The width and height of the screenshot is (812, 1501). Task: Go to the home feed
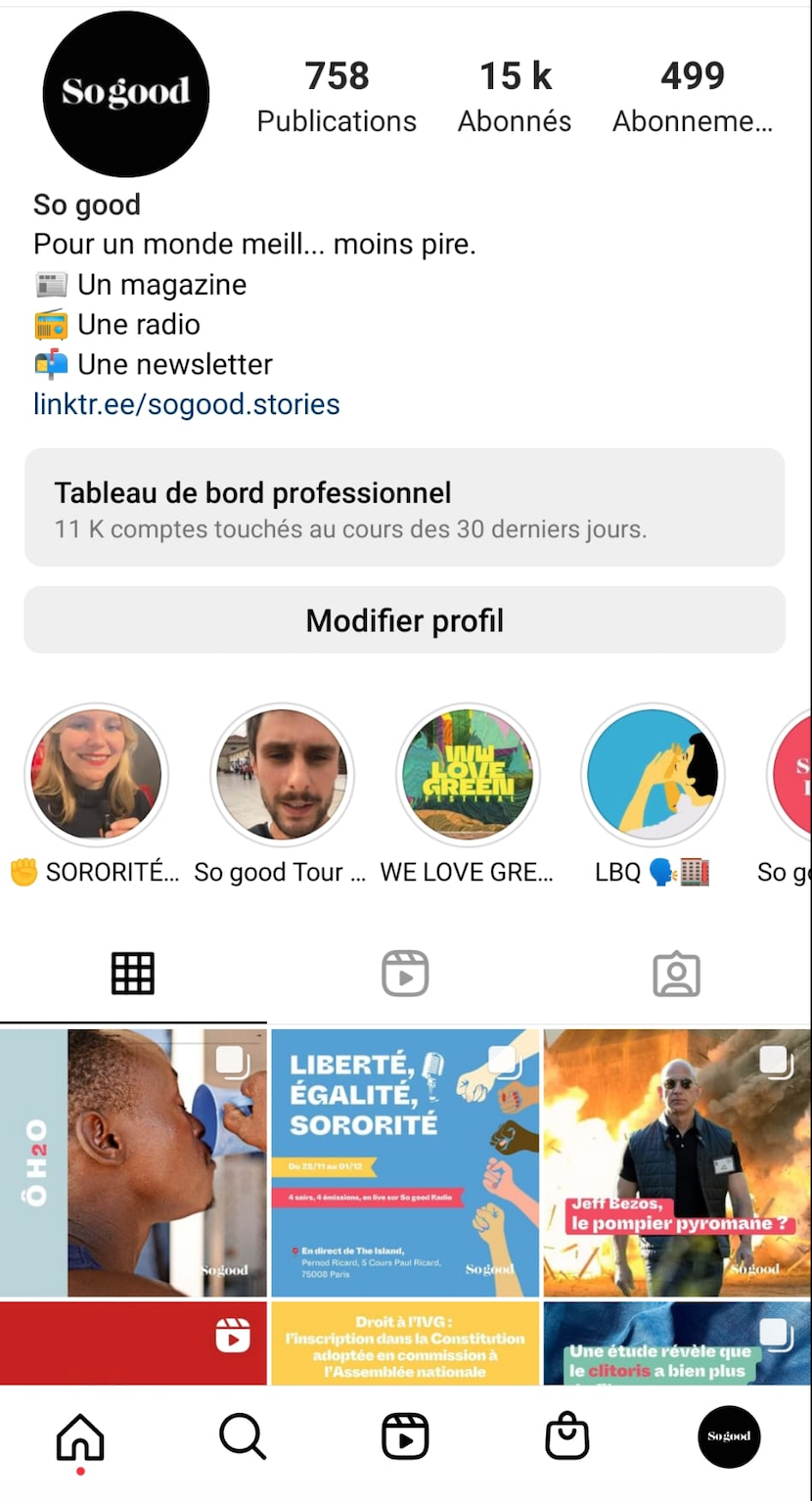pyautogui.click(x=80, y=1437)
